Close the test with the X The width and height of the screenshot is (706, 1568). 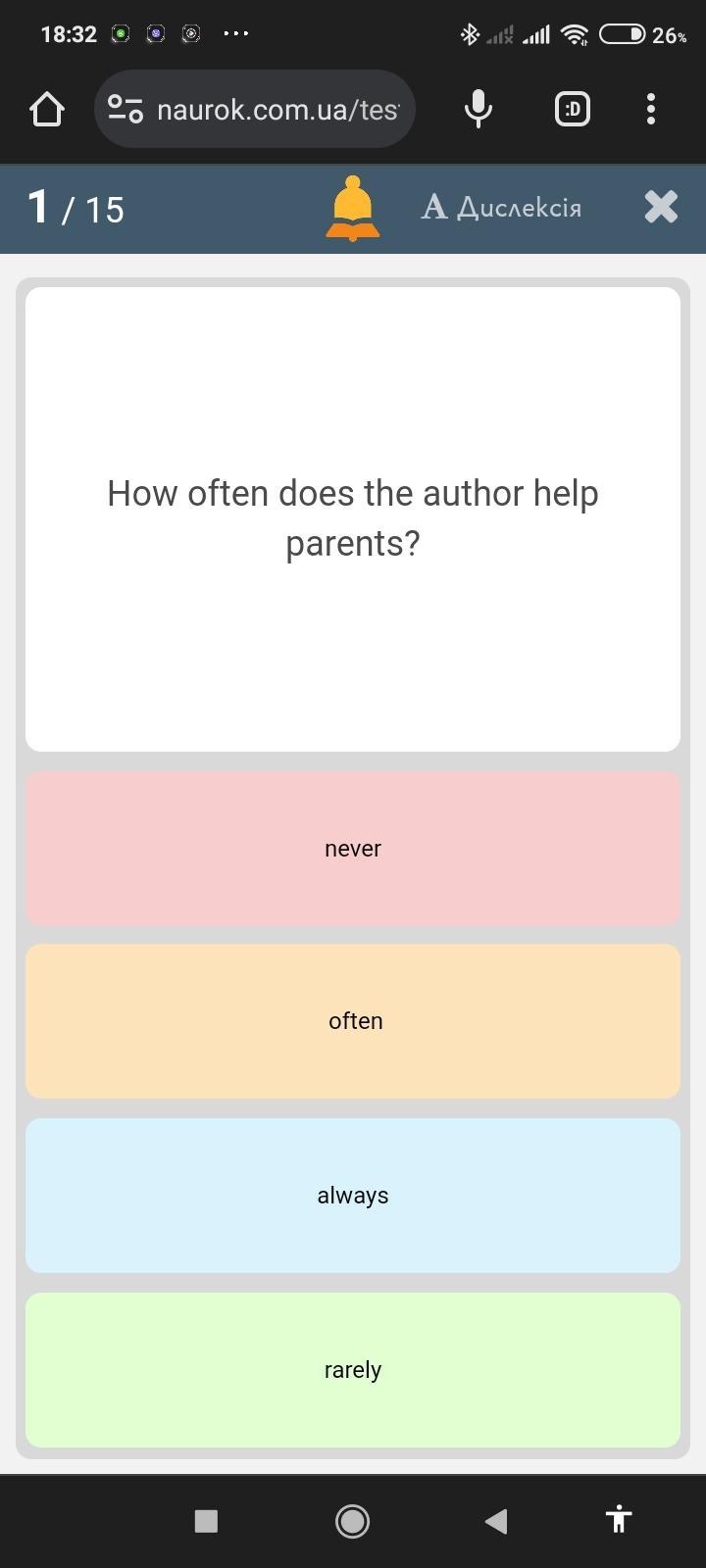[661, 207]
